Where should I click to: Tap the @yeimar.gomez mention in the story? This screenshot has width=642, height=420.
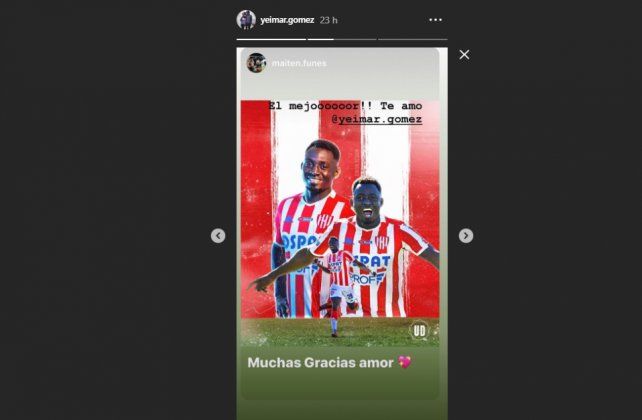(x=376, y=119)
